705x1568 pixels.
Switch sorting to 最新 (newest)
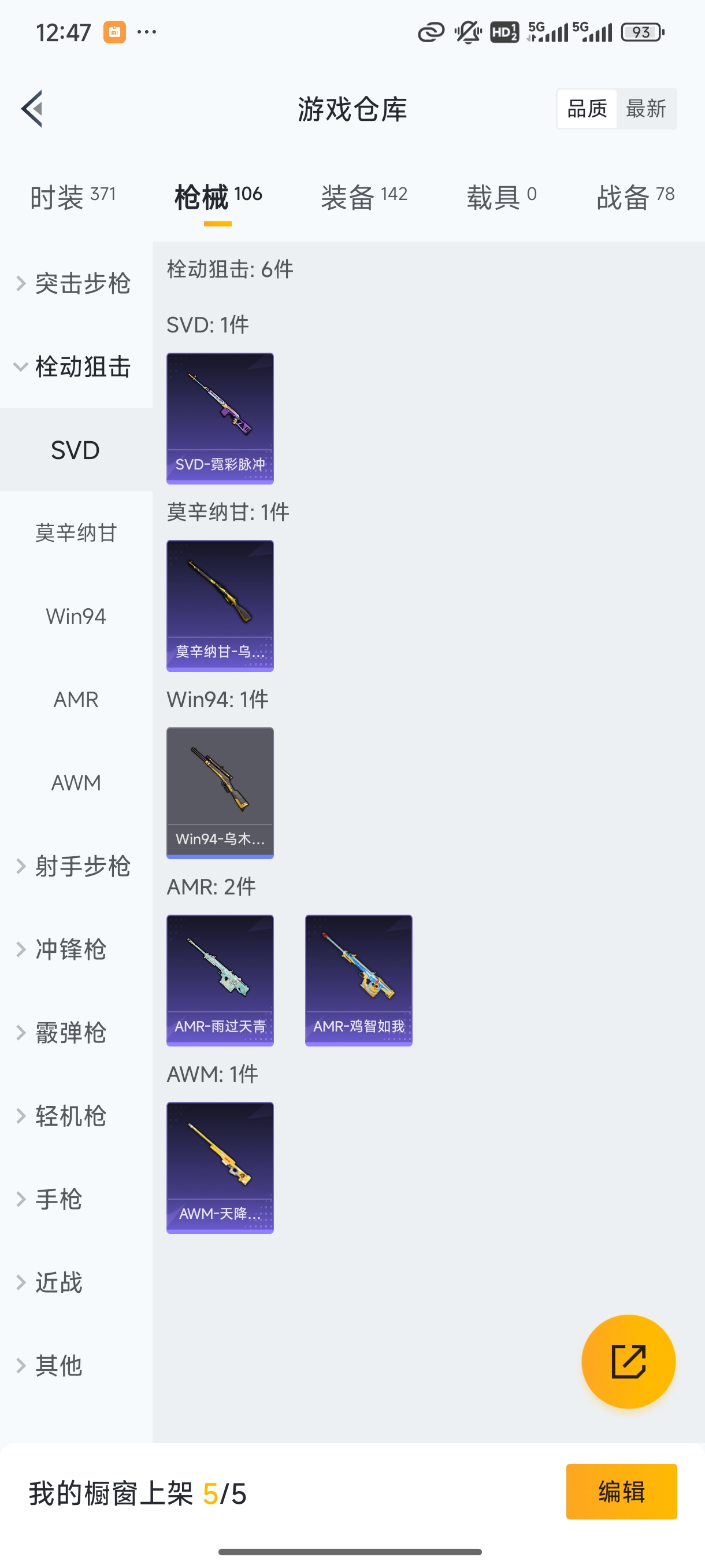[x=647, y=108]
